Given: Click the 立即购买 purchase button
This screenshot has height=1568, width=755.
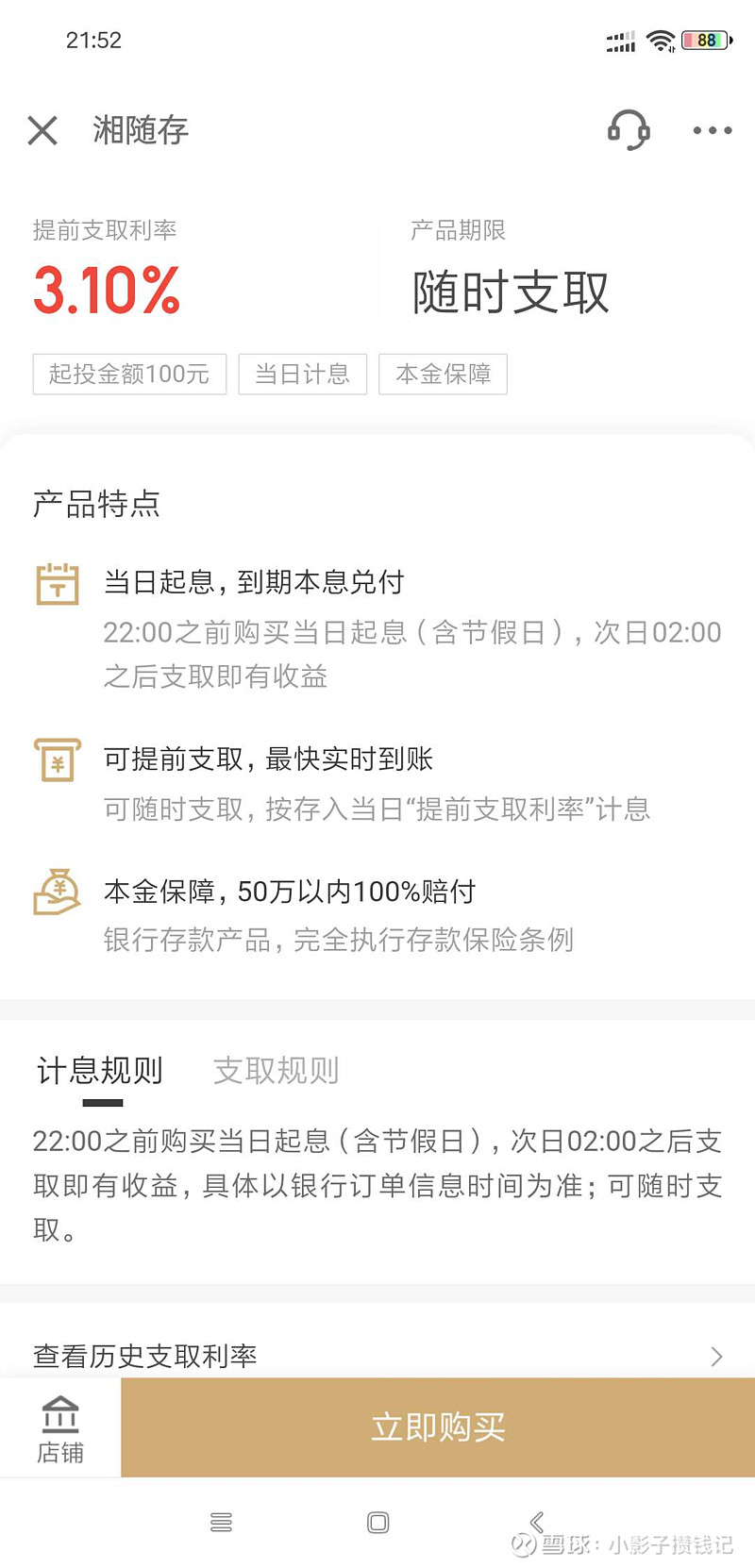Looking at the screenshot, I should [438, 1427].
